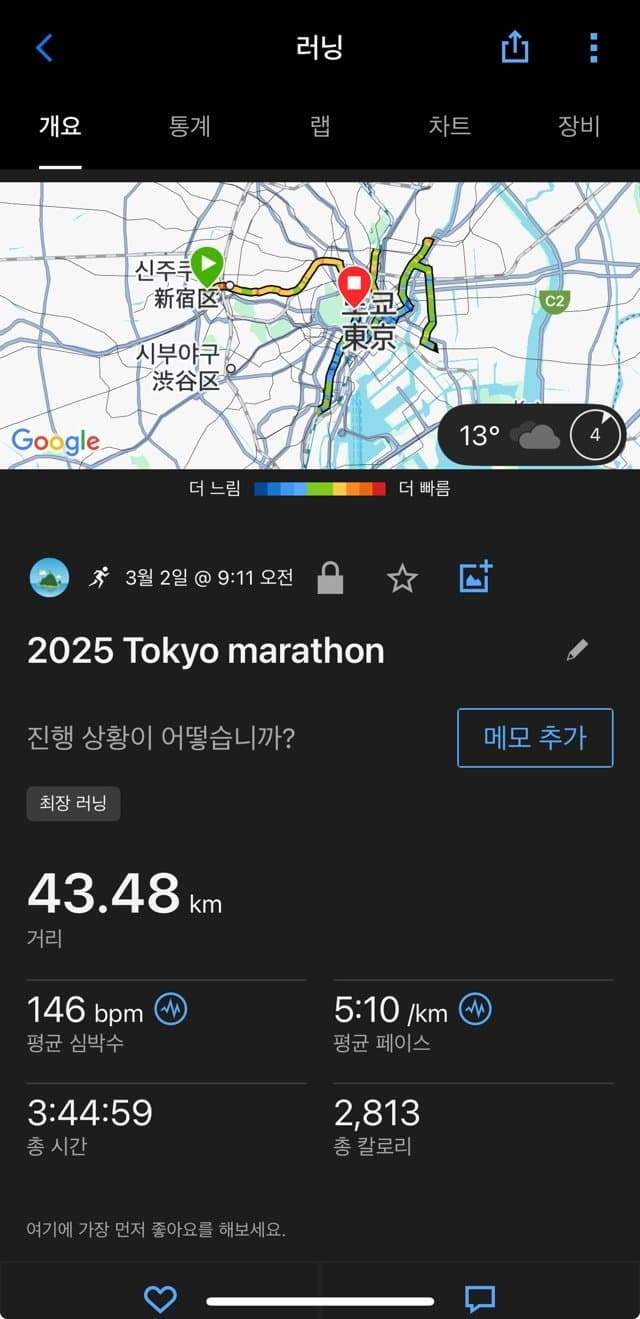Add a photo to the activity
This screenshot has height=1319, width=640.
pyautogui.click(x=475, y=577)
